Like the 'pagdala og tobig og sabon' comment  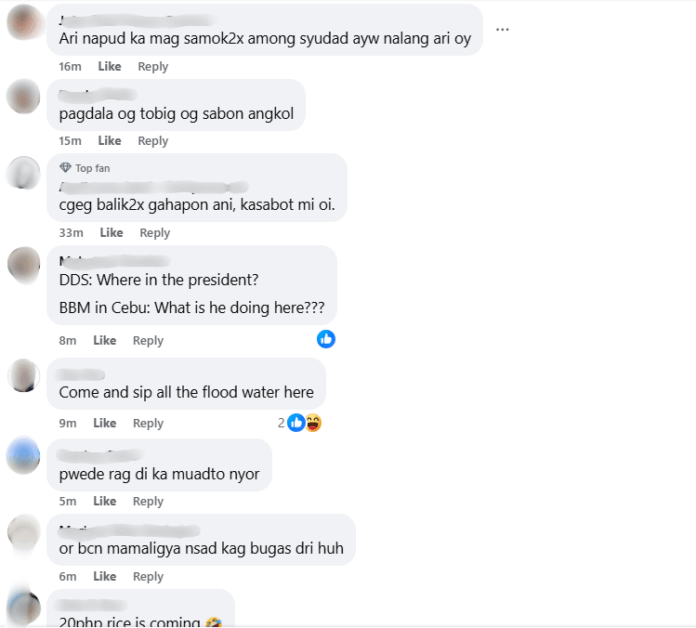pos(109,141)
